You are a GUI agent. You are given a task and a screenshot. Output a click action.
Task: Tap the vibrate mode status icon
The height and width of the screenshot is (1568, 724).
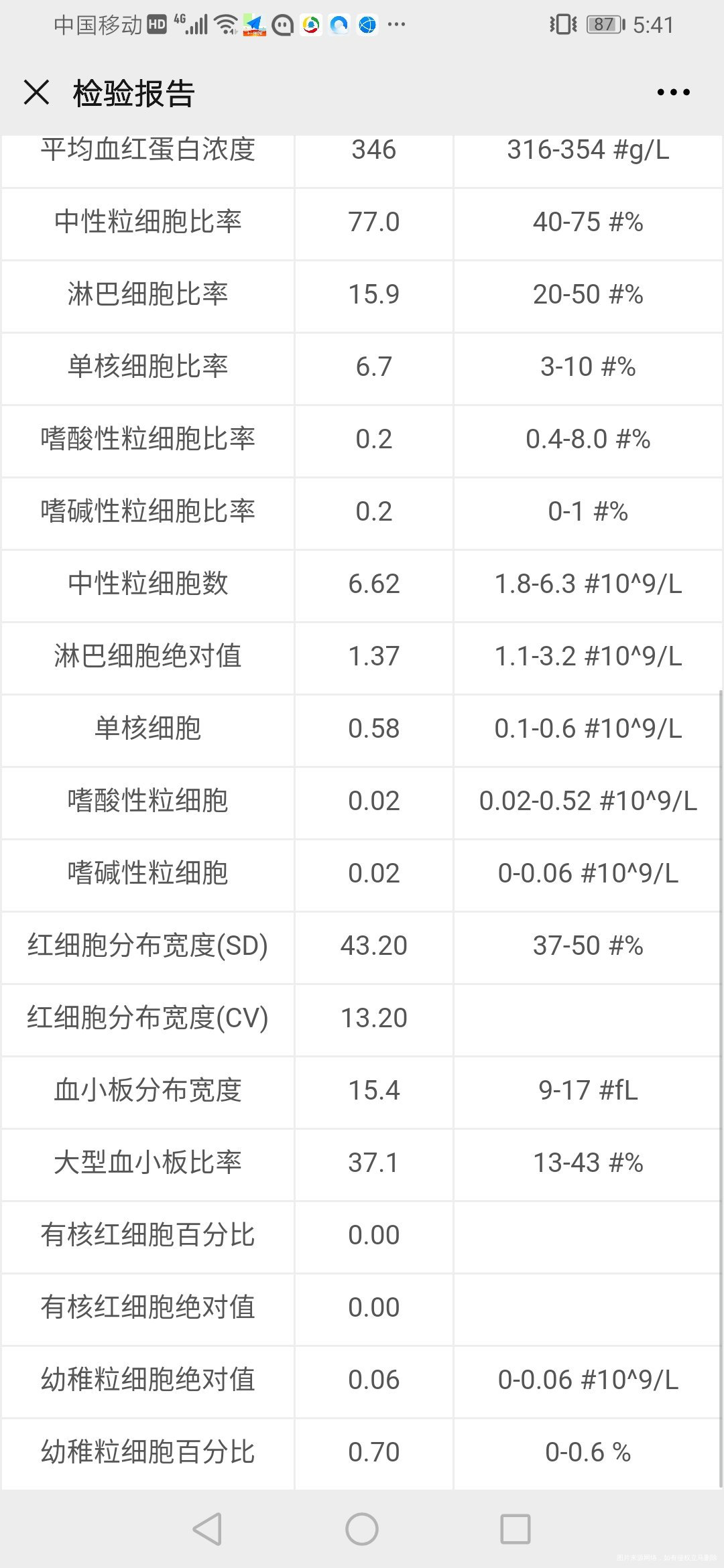[x=562, y=25]
